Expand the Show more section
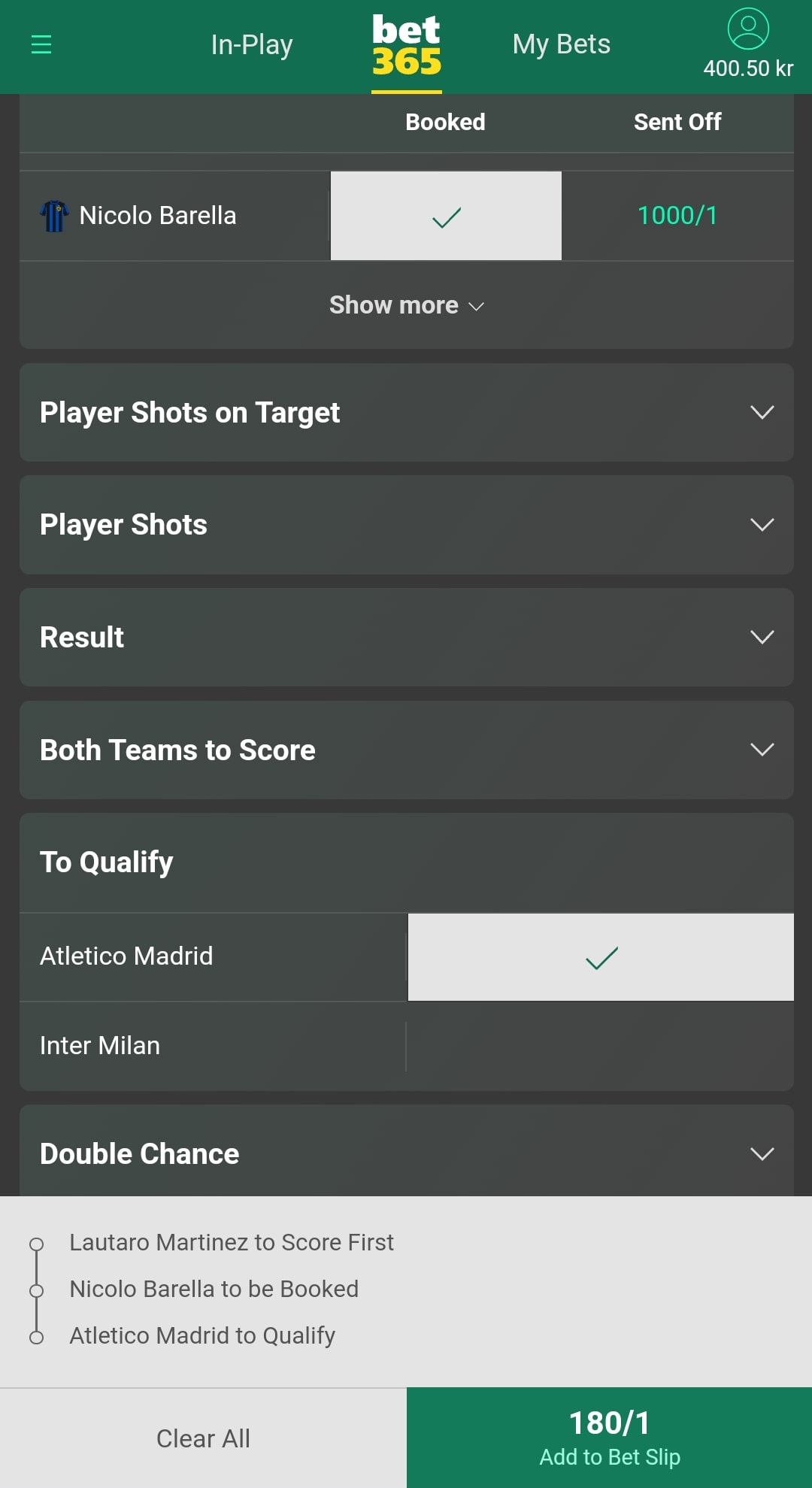 point(405,305)
